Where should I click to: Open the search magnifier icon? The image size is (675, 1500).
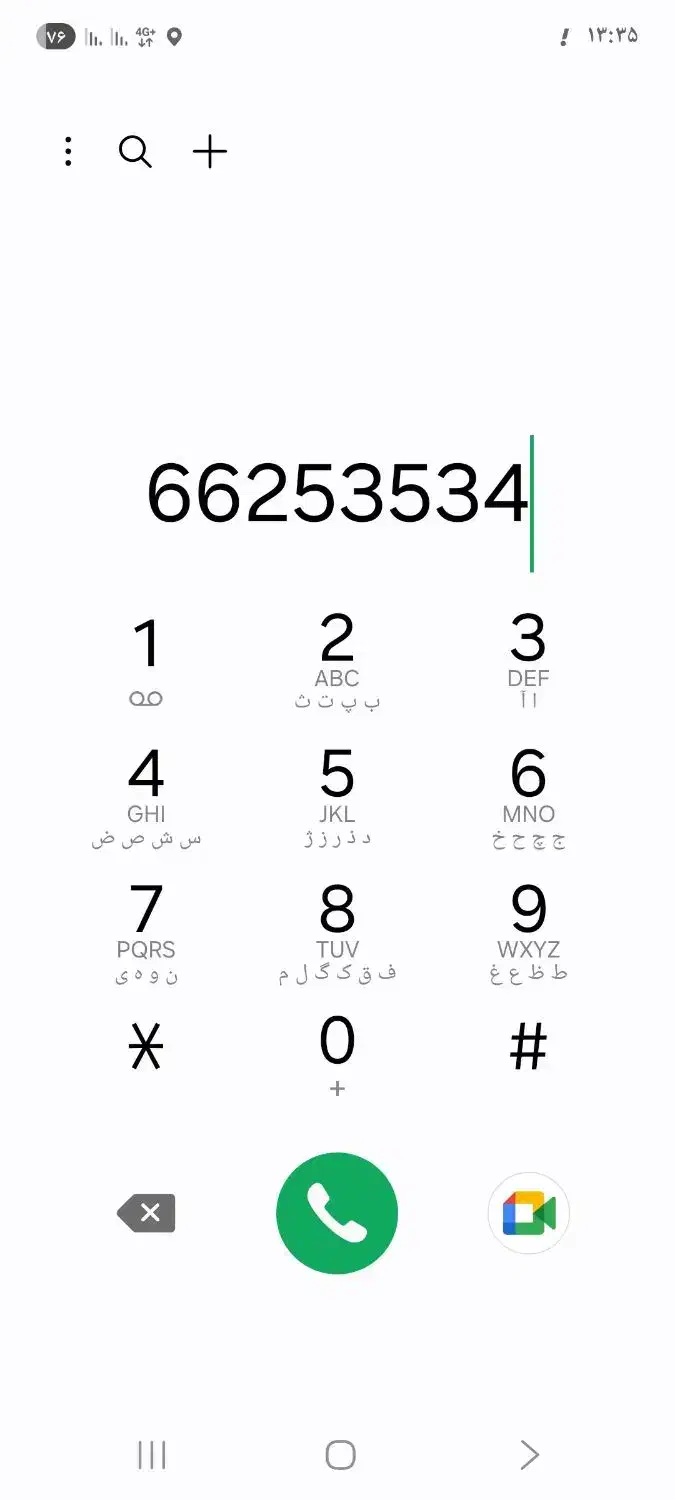click(x=135, y=152)
